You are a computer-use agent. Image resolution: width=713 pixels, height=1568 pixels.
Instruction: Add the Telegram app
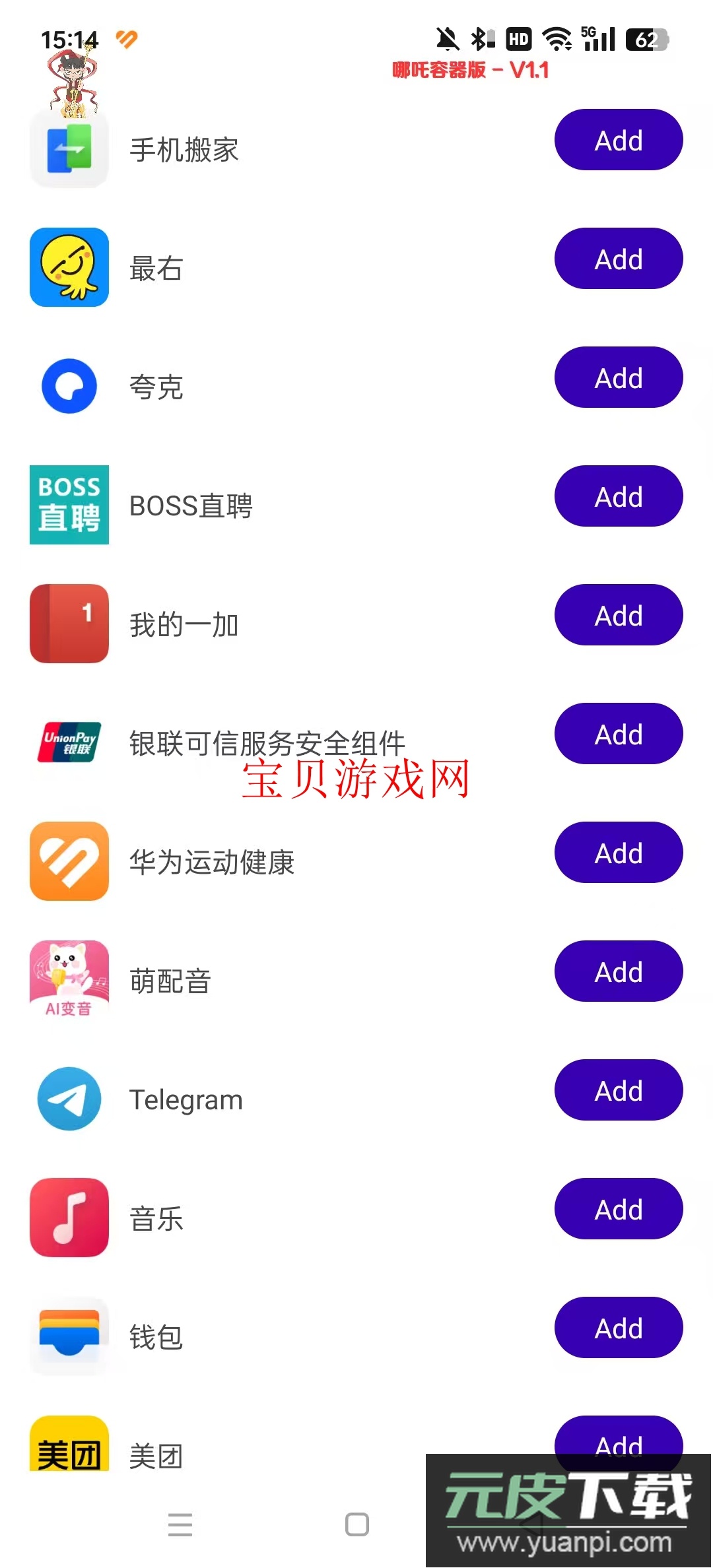point(618,1090)
